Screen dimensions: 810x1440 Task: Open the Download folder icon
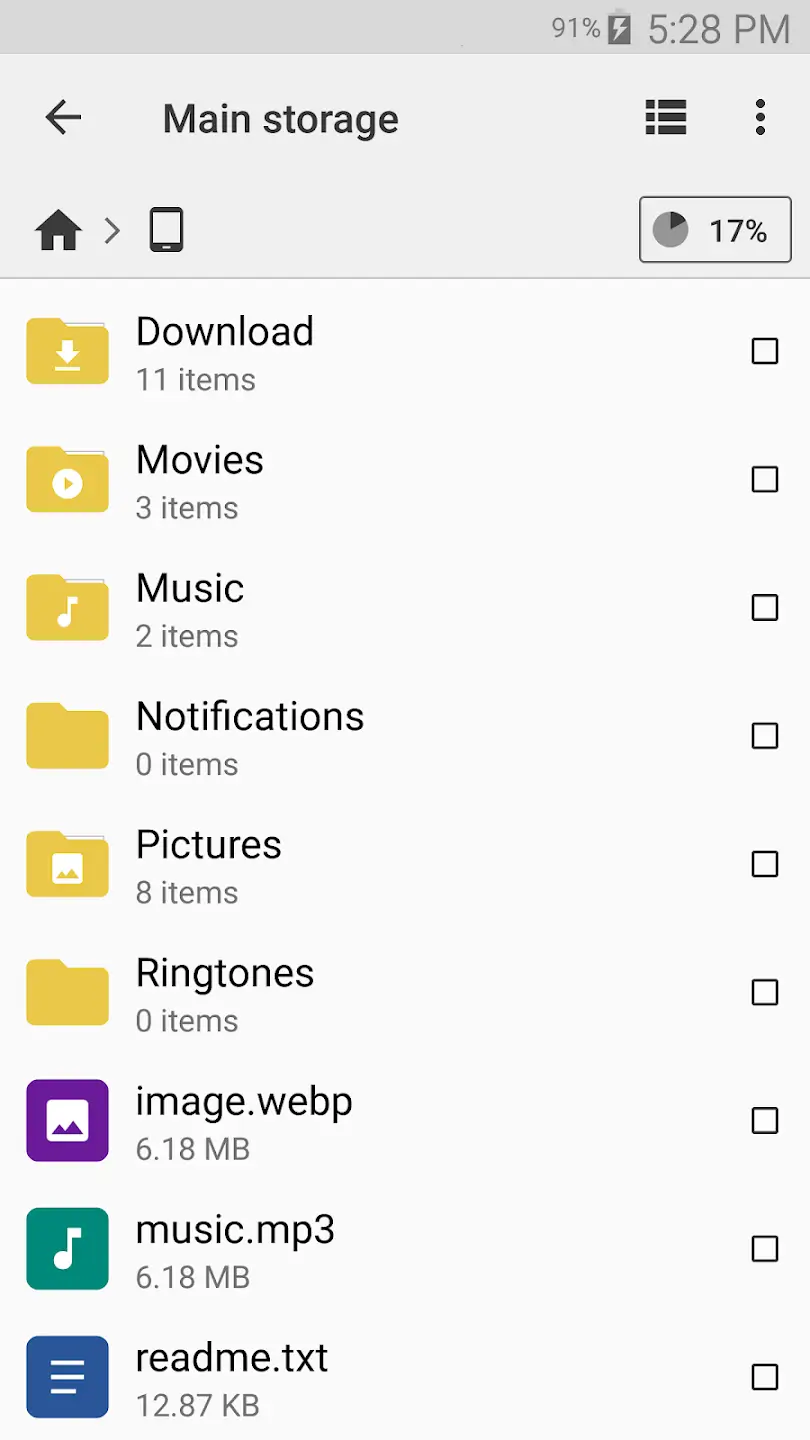[x=66, y=351]
